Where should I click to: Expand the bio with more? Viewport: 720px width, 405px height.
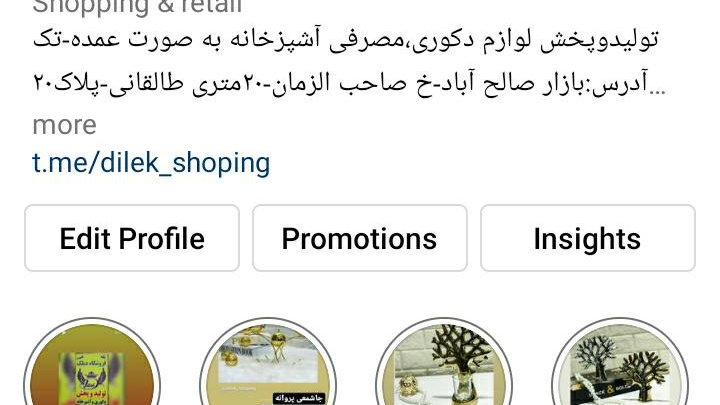[x=64, y=125]
